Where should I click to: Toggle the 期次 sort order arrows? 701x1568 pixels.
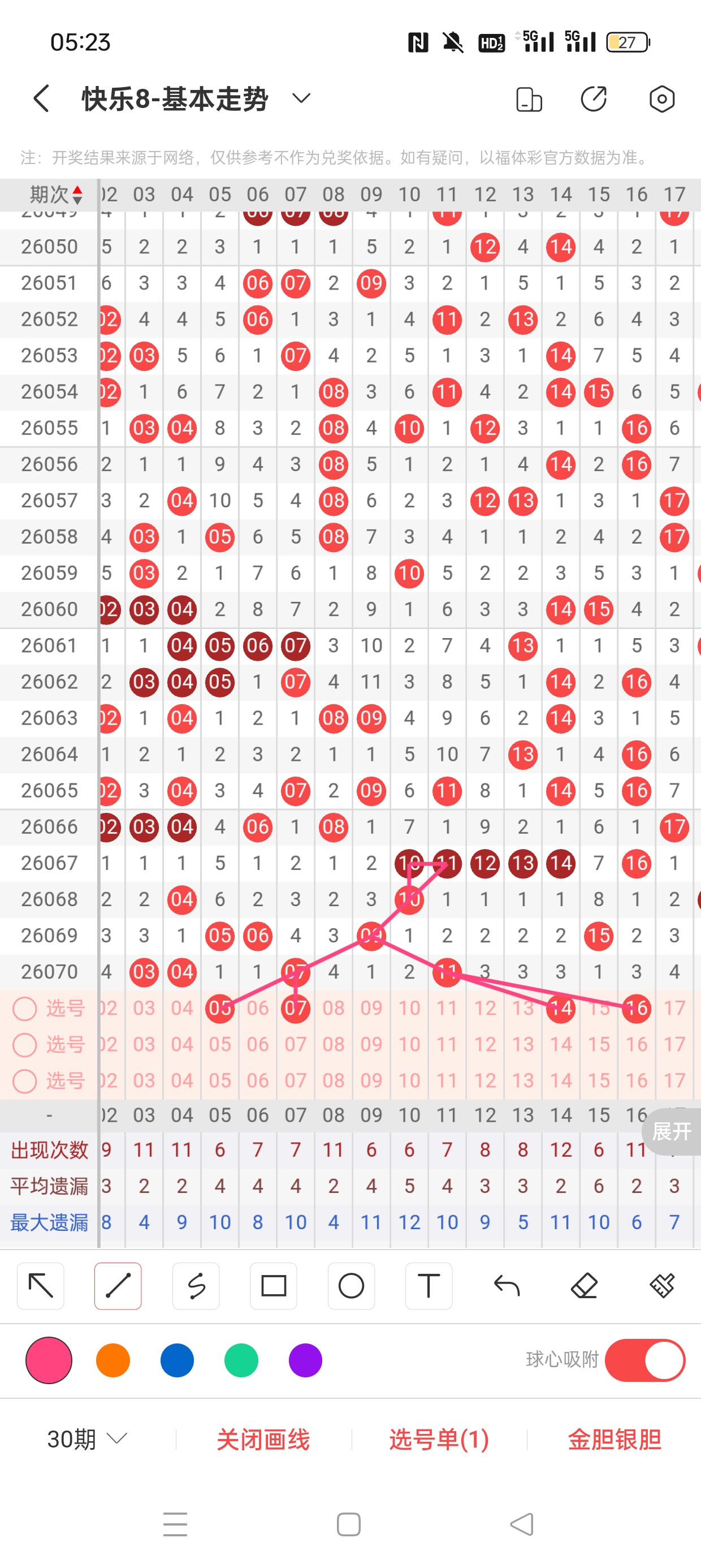pyautogui.click(x=77, y=195)
